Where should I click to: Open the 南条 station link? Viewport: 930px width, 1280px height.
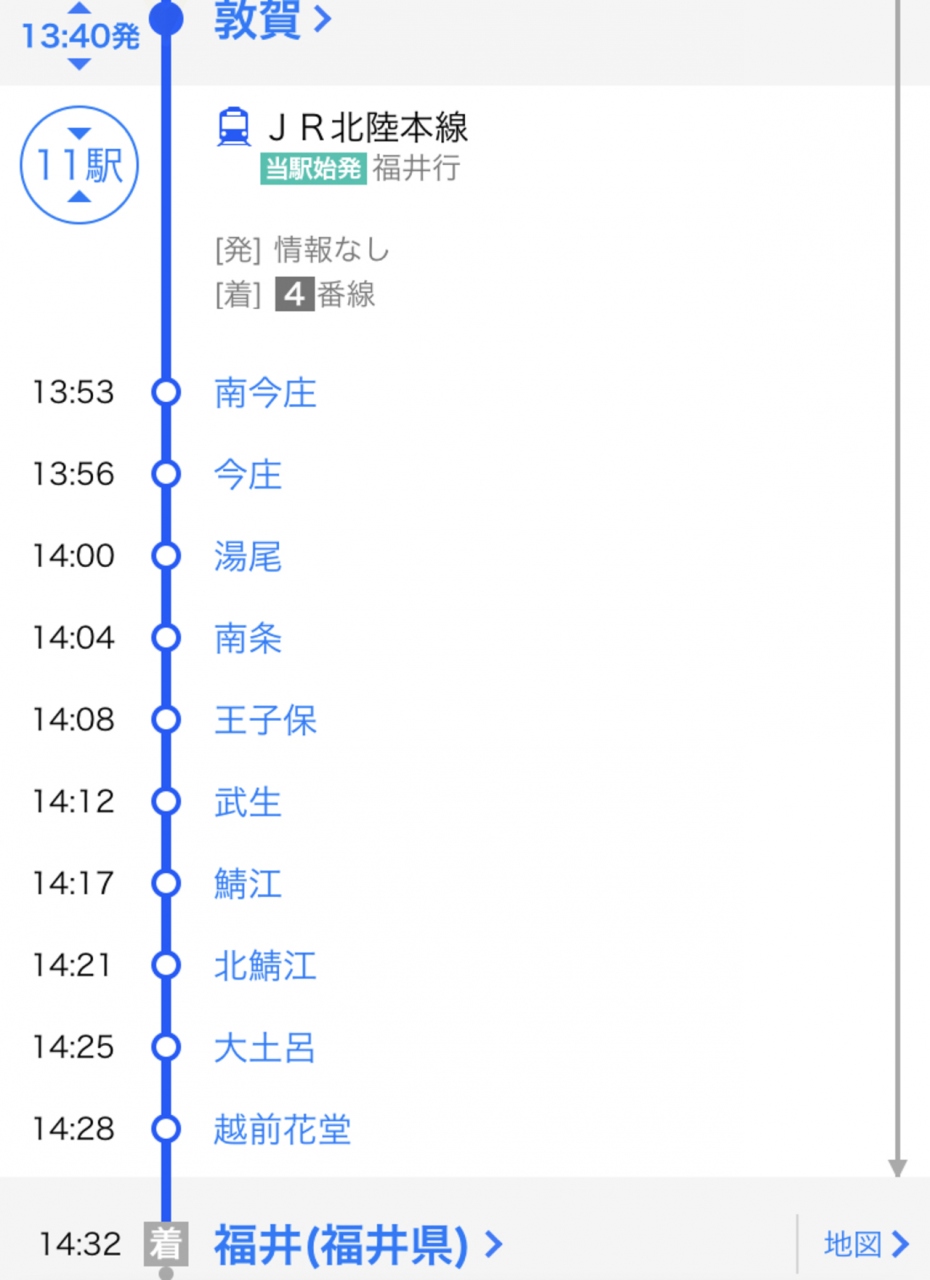(x=248, y=639)
